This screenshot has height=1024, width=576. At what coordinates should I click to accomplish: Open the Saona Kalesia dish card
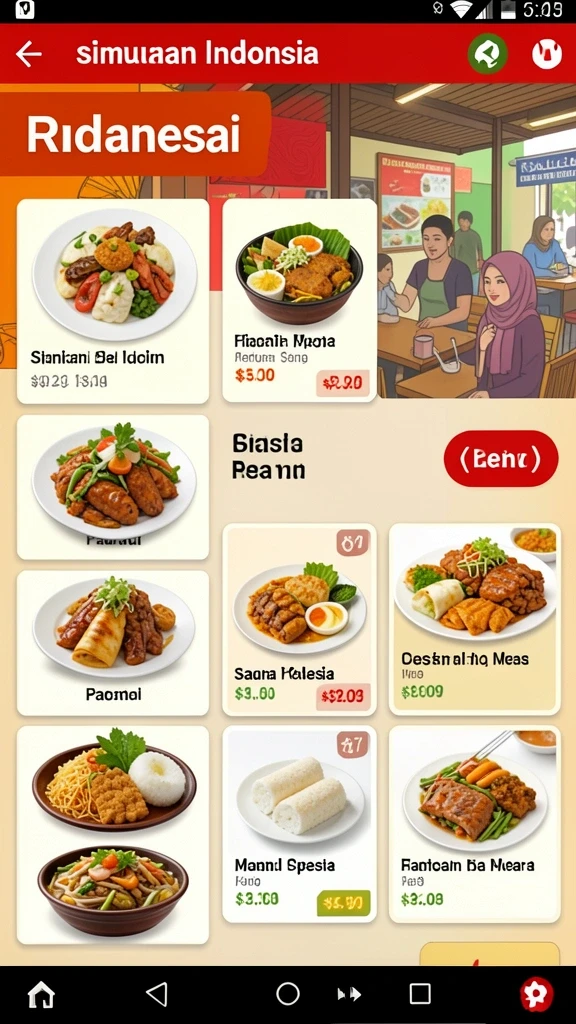click(x=300, y=619)
